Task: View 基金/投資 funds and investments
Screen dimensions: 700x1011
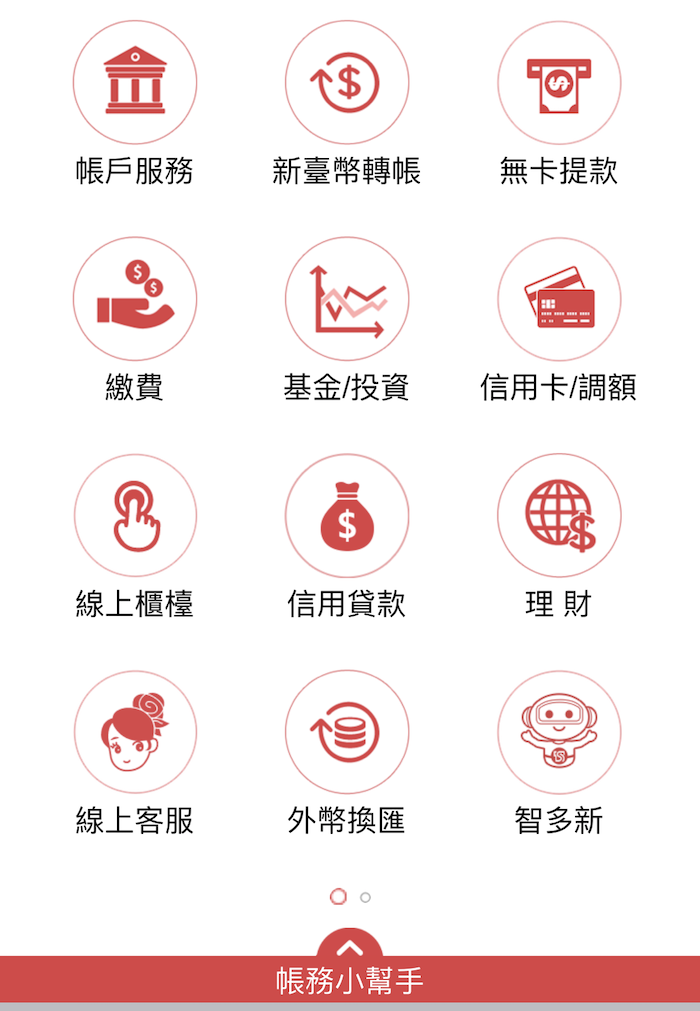Action: coord(347,299)
